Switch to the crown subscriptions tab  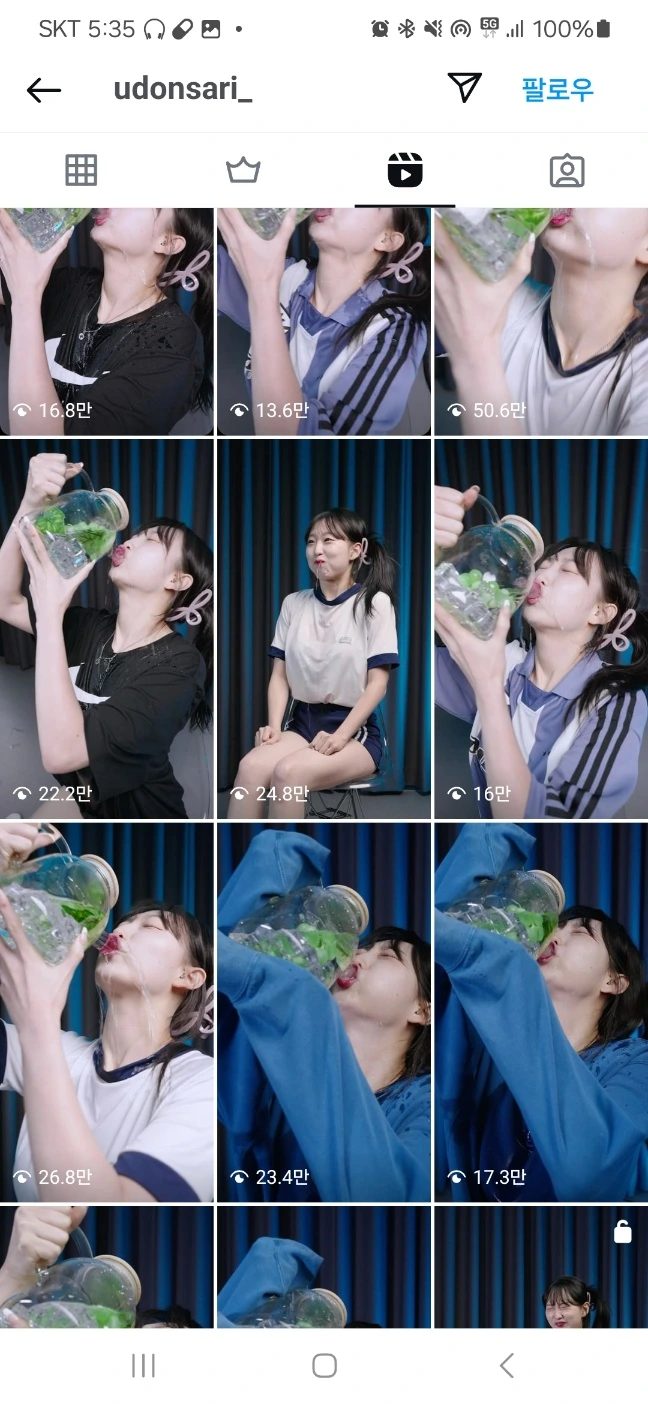click(243, 171)
